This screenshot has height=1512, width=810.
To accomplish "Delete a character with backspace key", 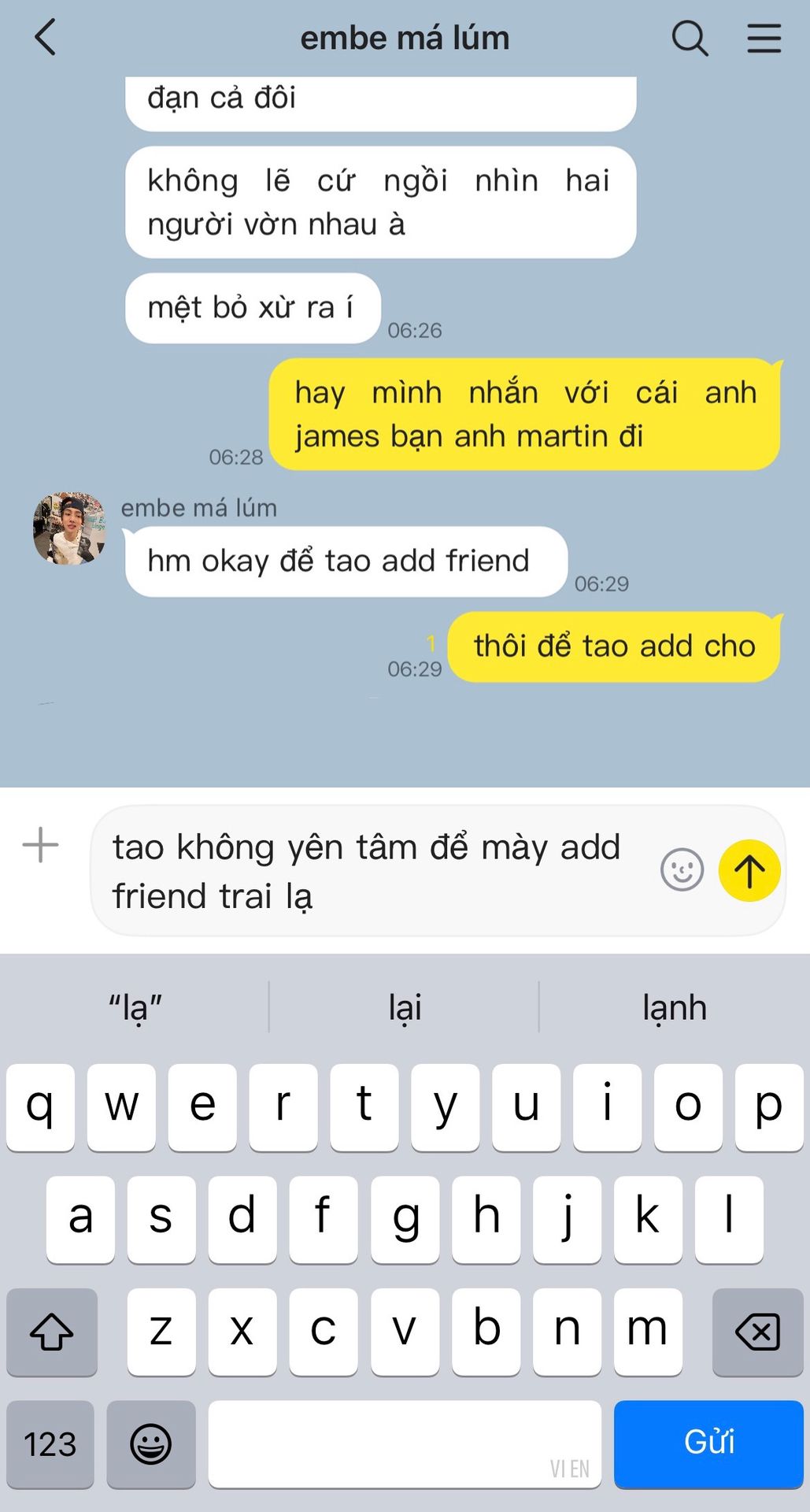I will coord(758,1332).
